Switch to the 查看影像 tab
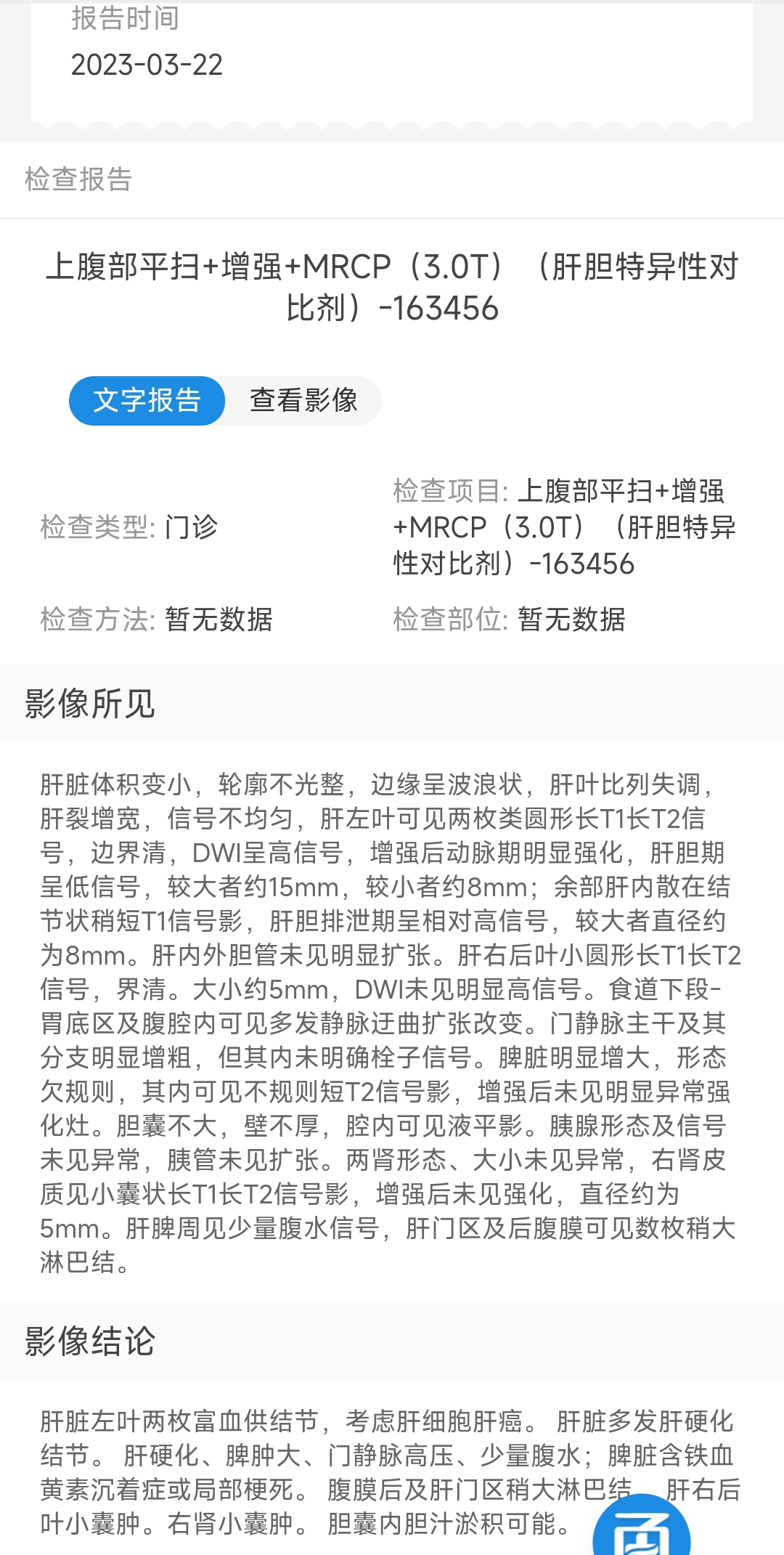784x1555 pixels. click(x=303, y=400)
